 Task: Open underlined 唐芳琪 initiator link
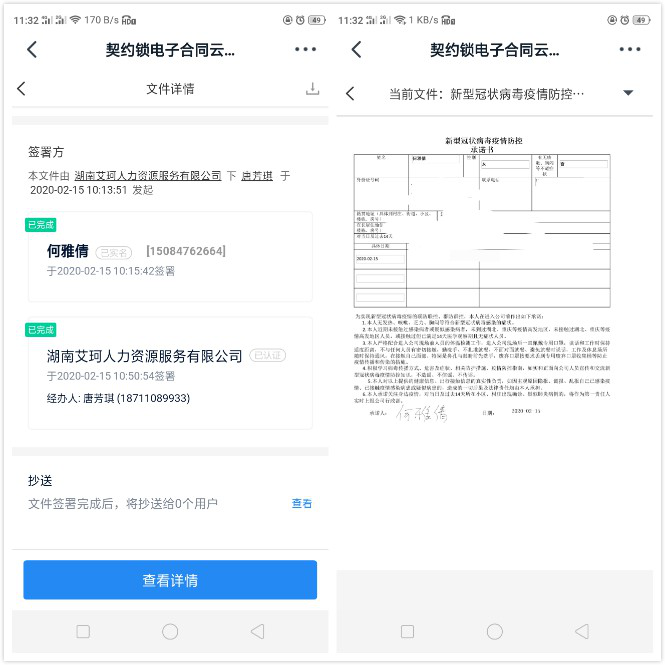256,176
